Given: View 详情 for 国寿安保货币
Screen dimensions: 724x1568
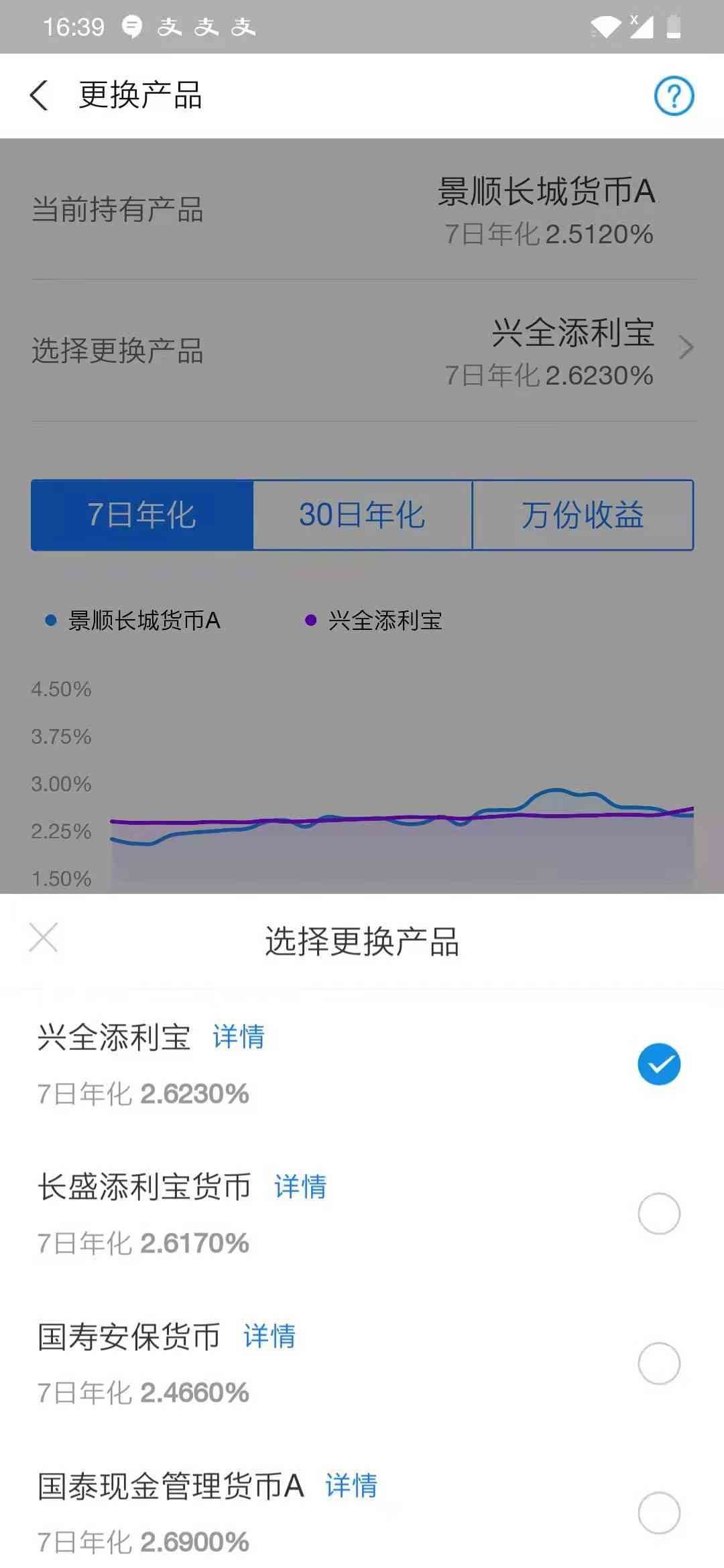Looking at the screenshot, I should coord(269,1335).
